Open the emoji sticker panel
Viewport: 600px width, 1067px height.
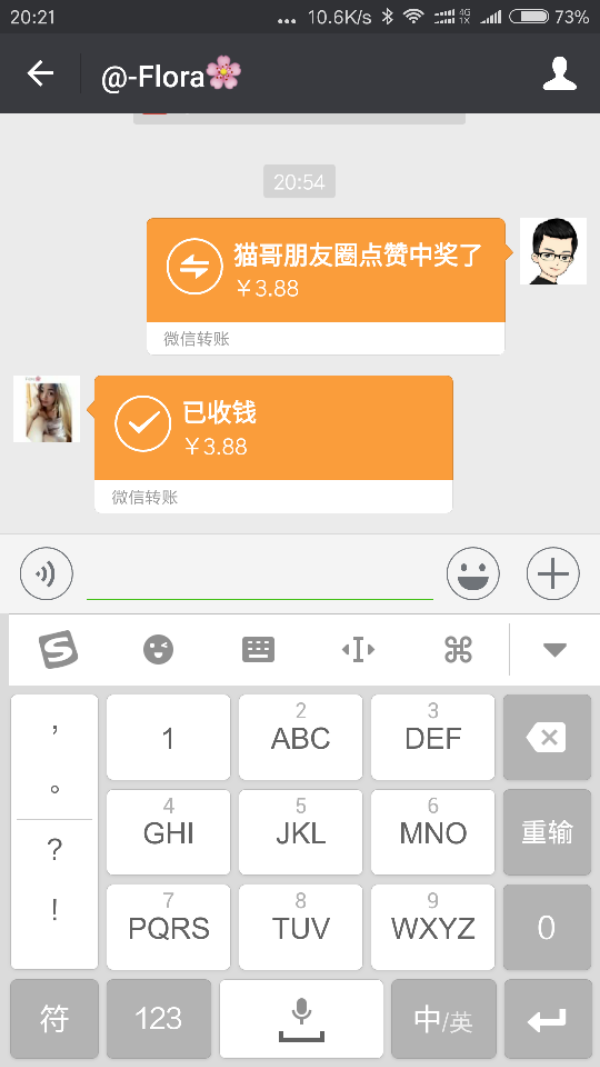point(473,574)
